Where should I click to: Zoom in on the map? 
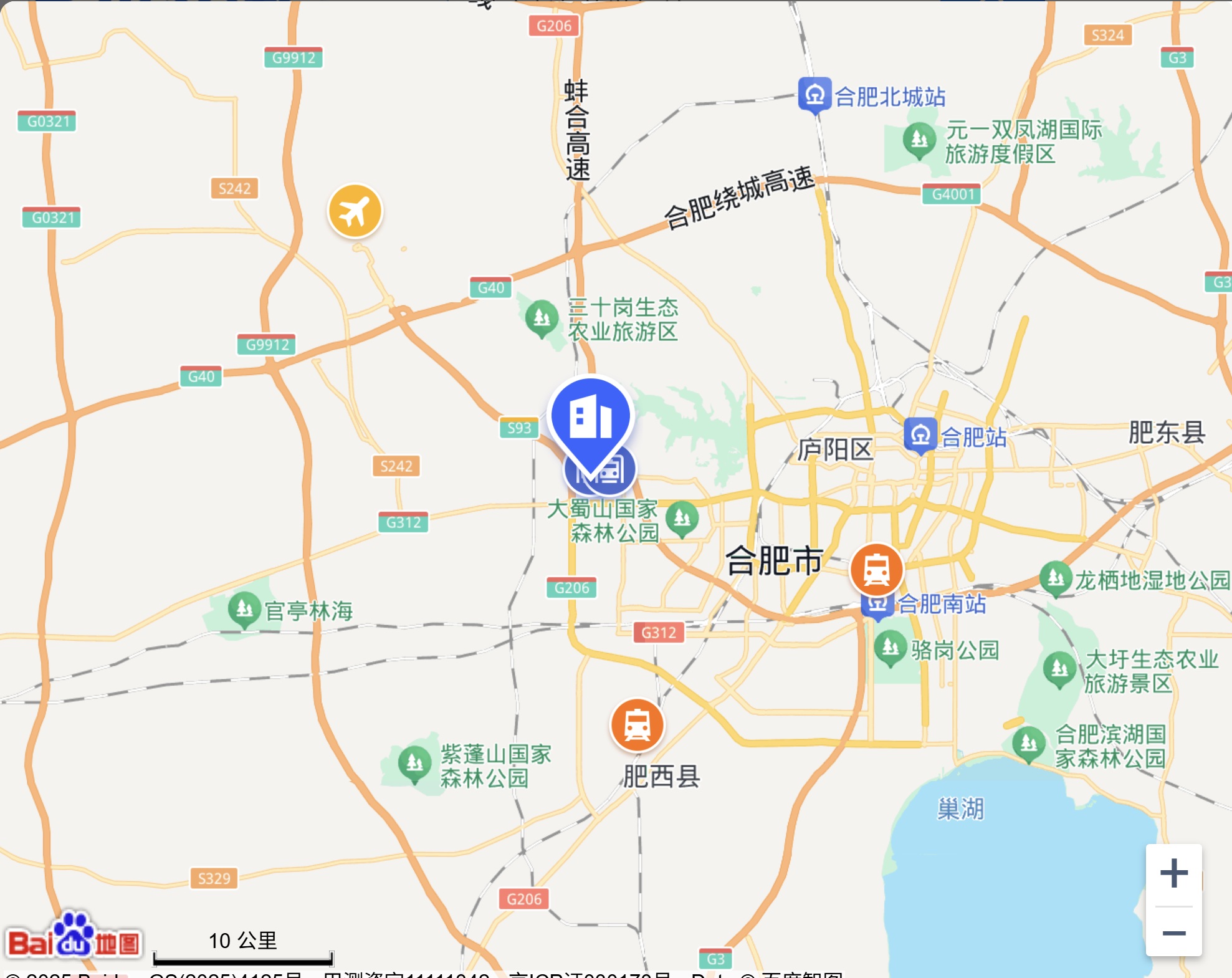tap(1173, 873)
